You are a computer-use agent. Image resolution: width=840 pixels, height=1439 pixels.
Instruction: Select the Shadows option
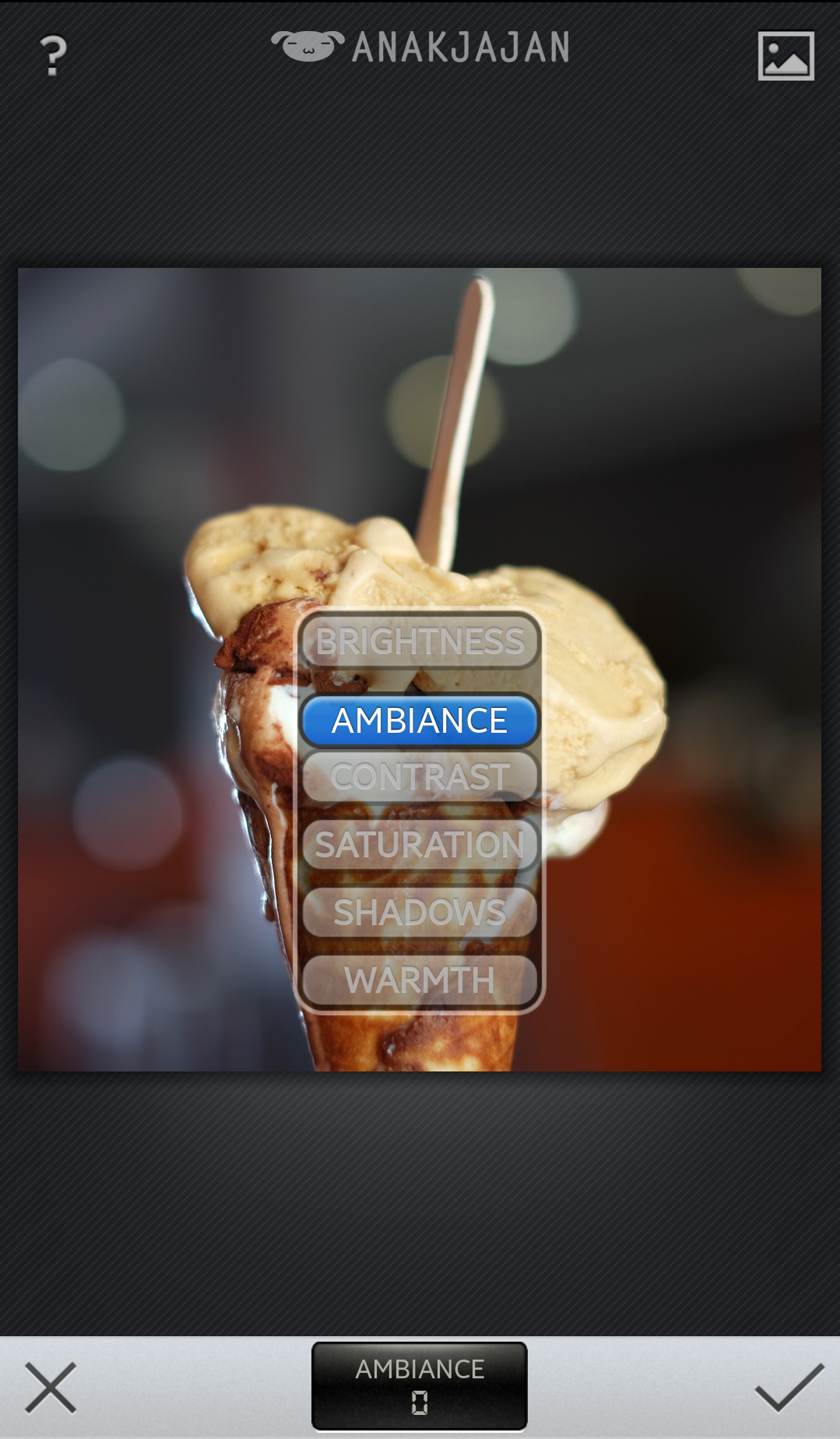(420, 912)
